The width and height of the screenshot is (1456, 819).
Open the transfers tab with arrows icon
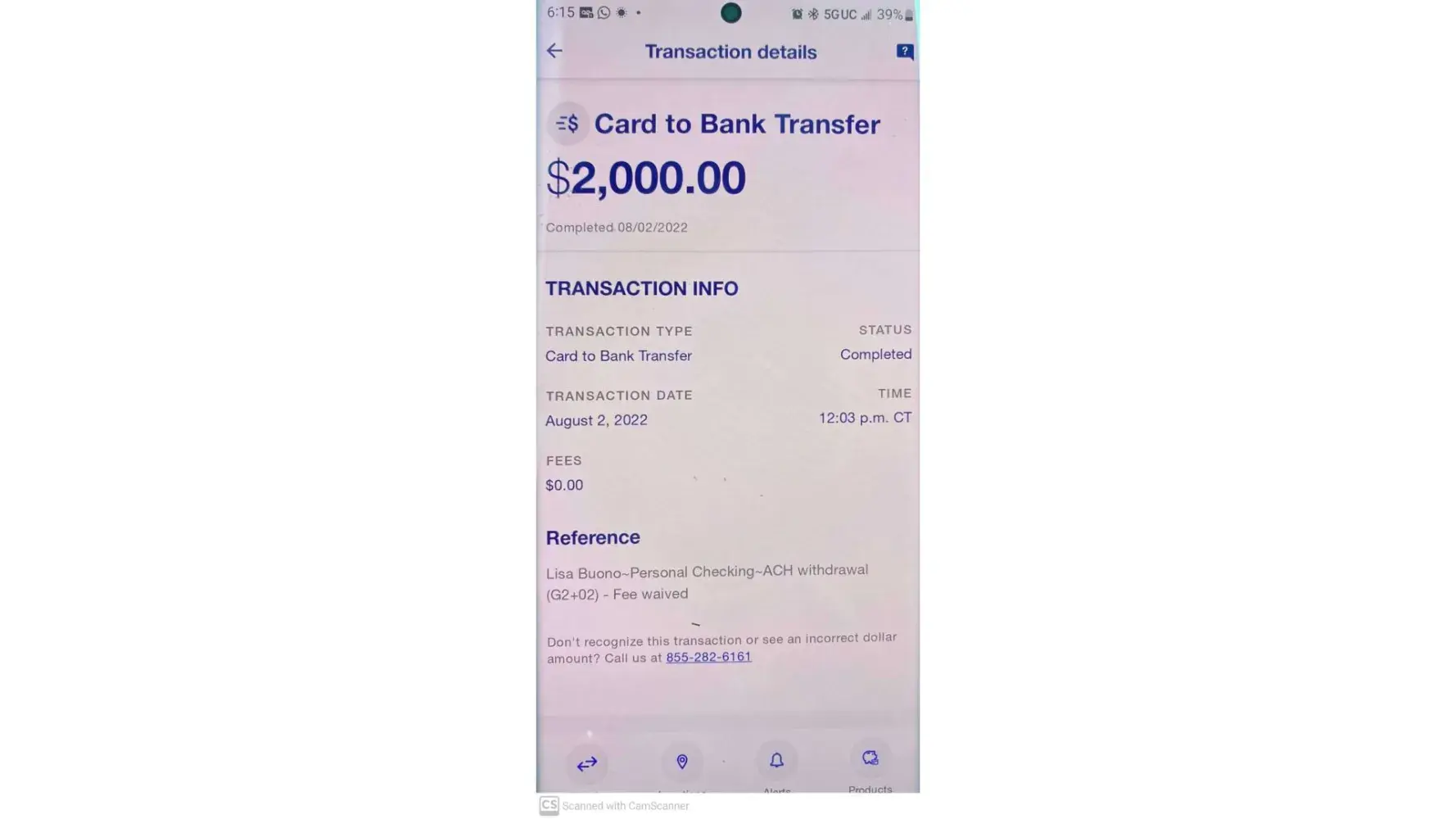(586, 764)
